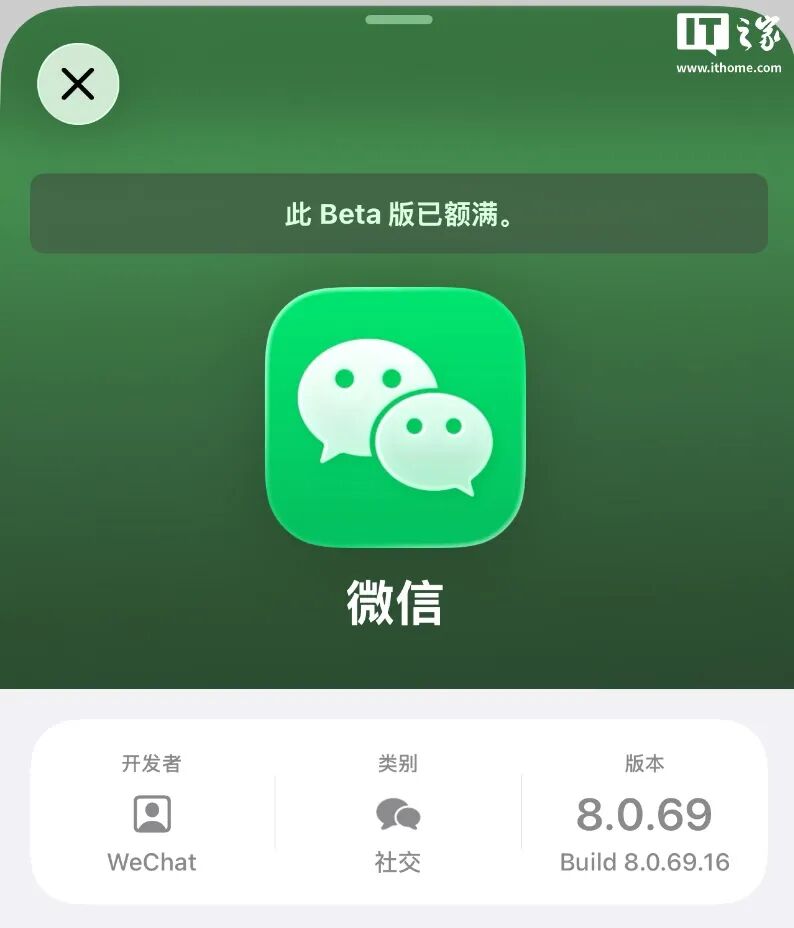The height and width of the screenshot is (928, 794).
Task: Tap the Build 8.0.69.16 text
Action: point(643,861)
